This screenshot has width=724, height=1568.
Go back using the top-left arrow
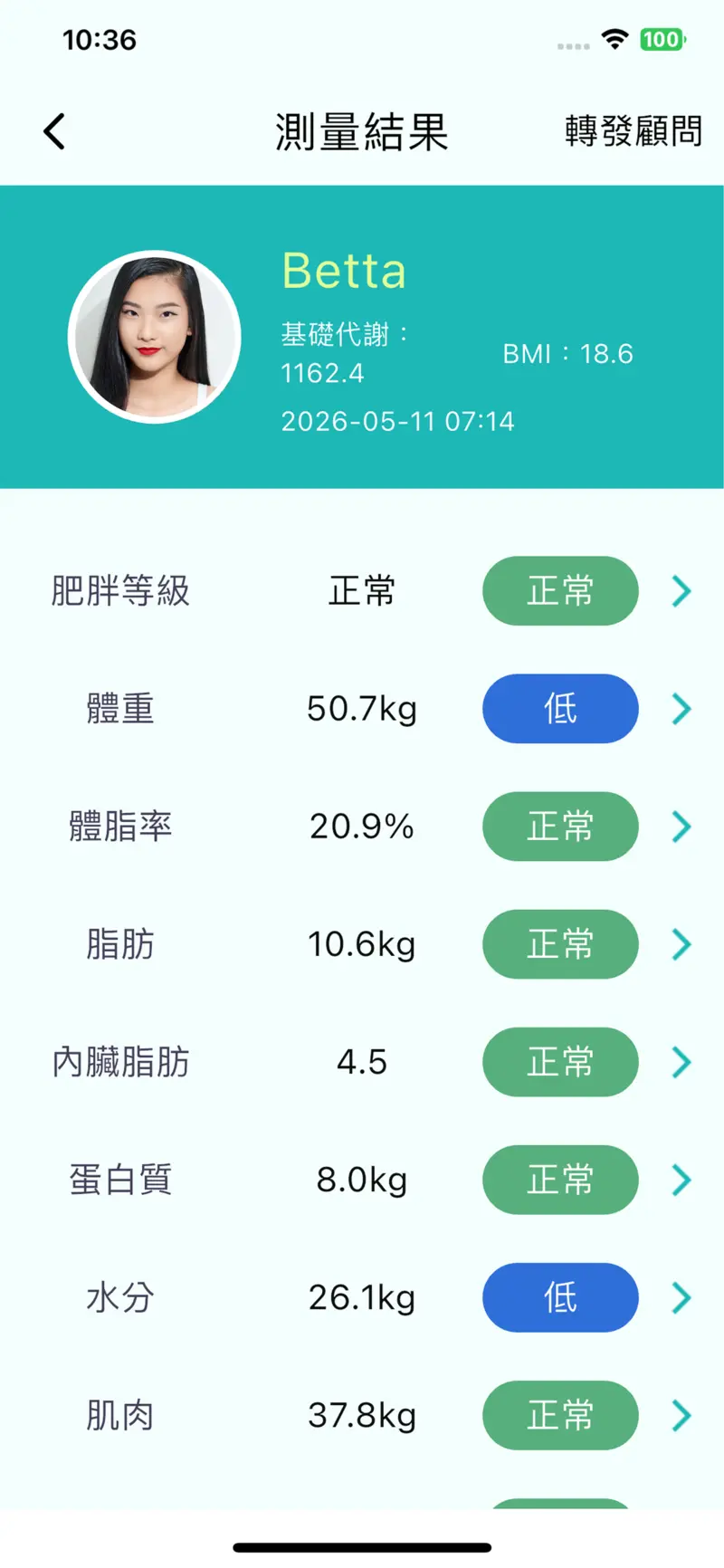pyautogui.click(x=54, y=132)
